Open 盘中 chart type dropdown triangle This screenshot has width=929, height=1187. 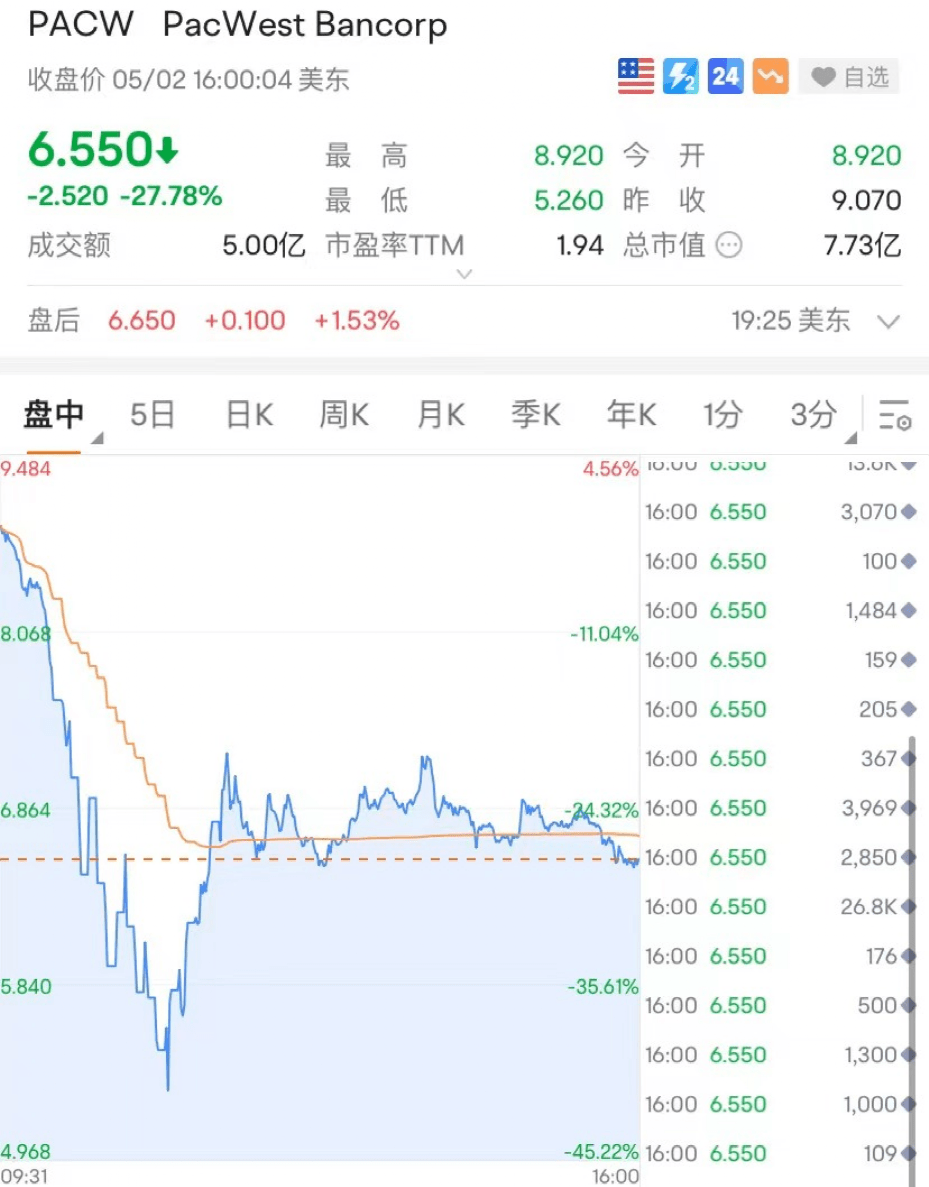point(96,436)
